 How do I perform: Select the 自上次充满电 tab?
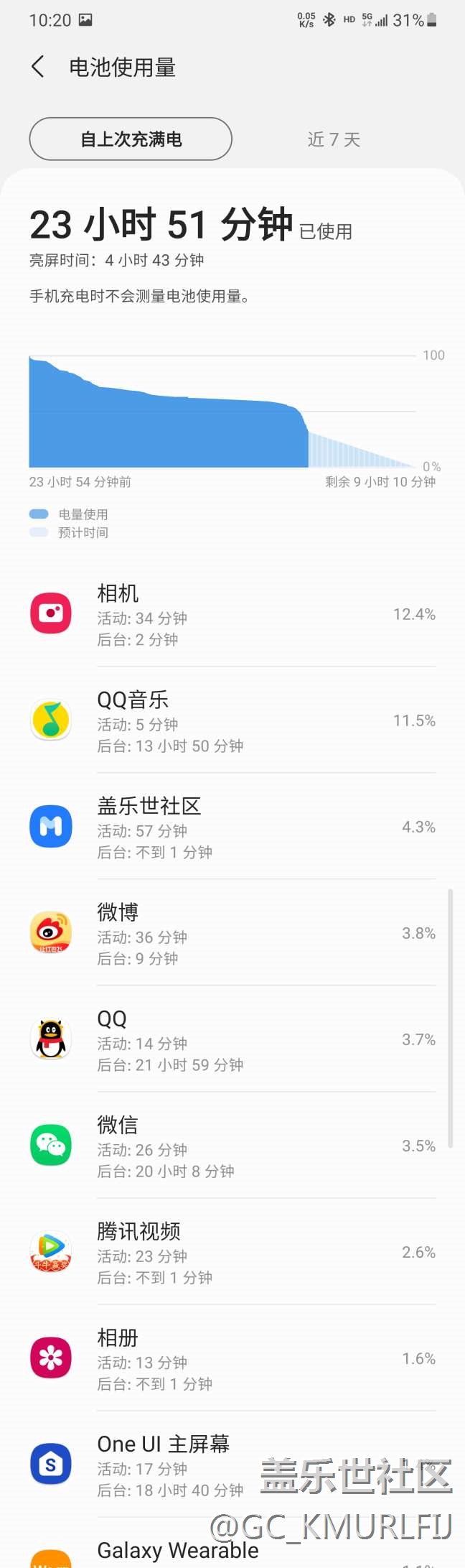pyautogui.click(x=131, y=139)
